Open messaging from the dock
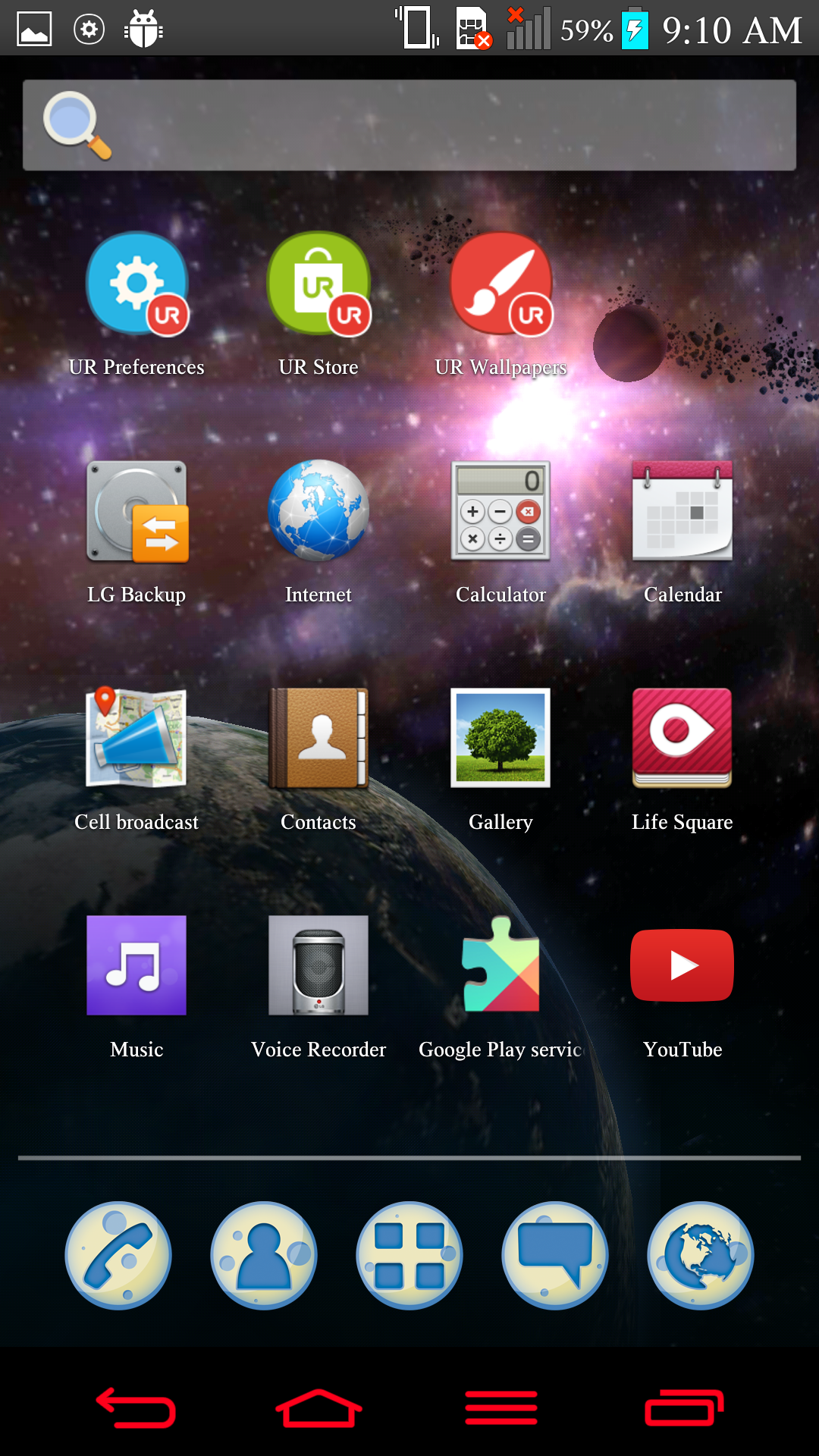 pos(555,1255)
